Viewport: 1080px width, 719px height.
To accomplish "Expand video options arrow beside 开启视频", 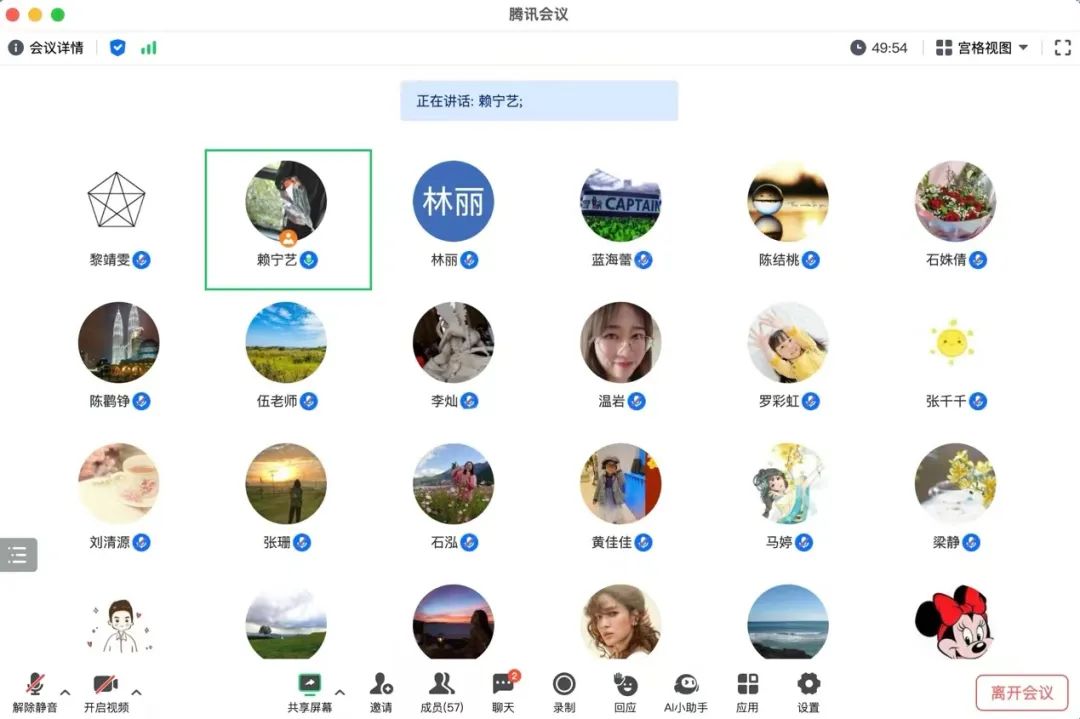I will [x=137, y=692].
